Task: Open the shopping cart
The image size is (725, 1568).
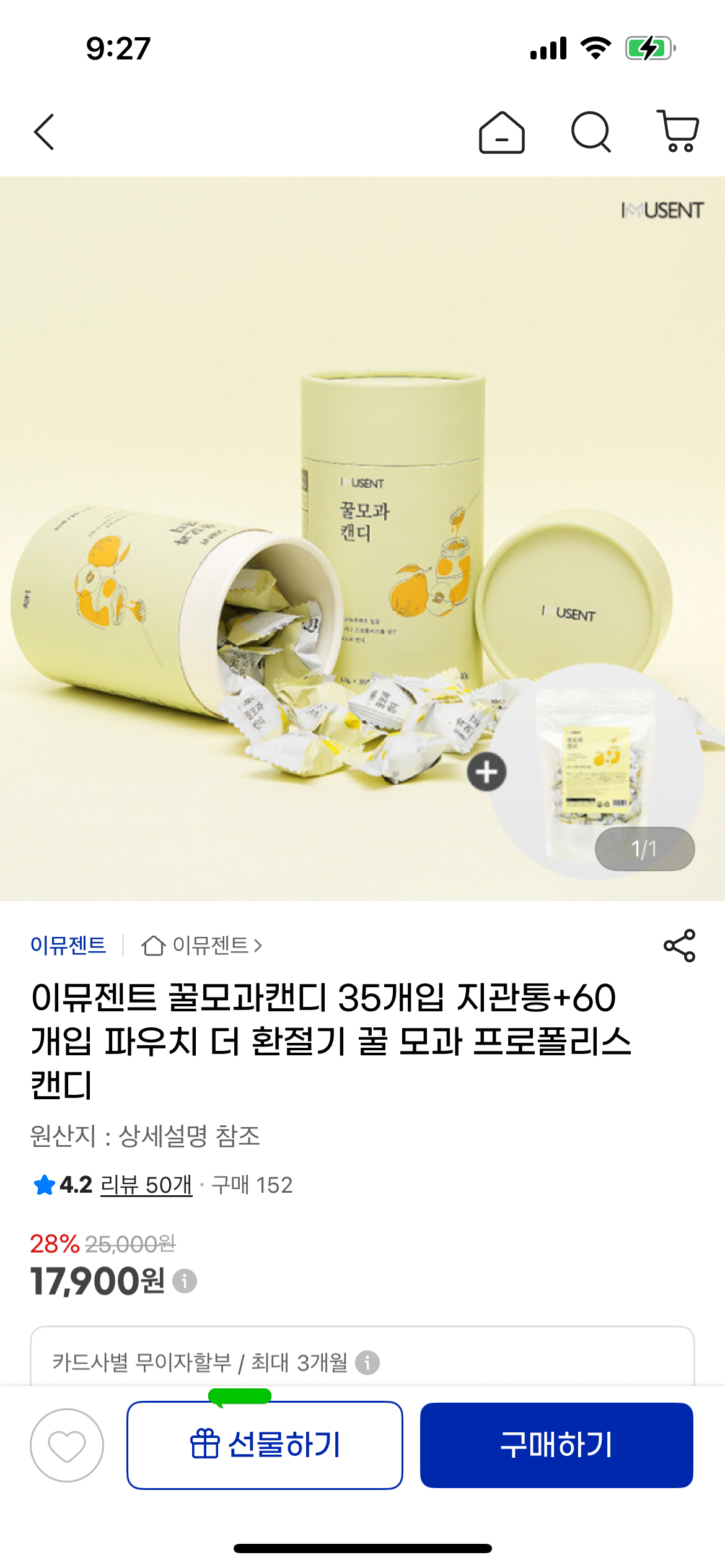Action: click(679, 132)
